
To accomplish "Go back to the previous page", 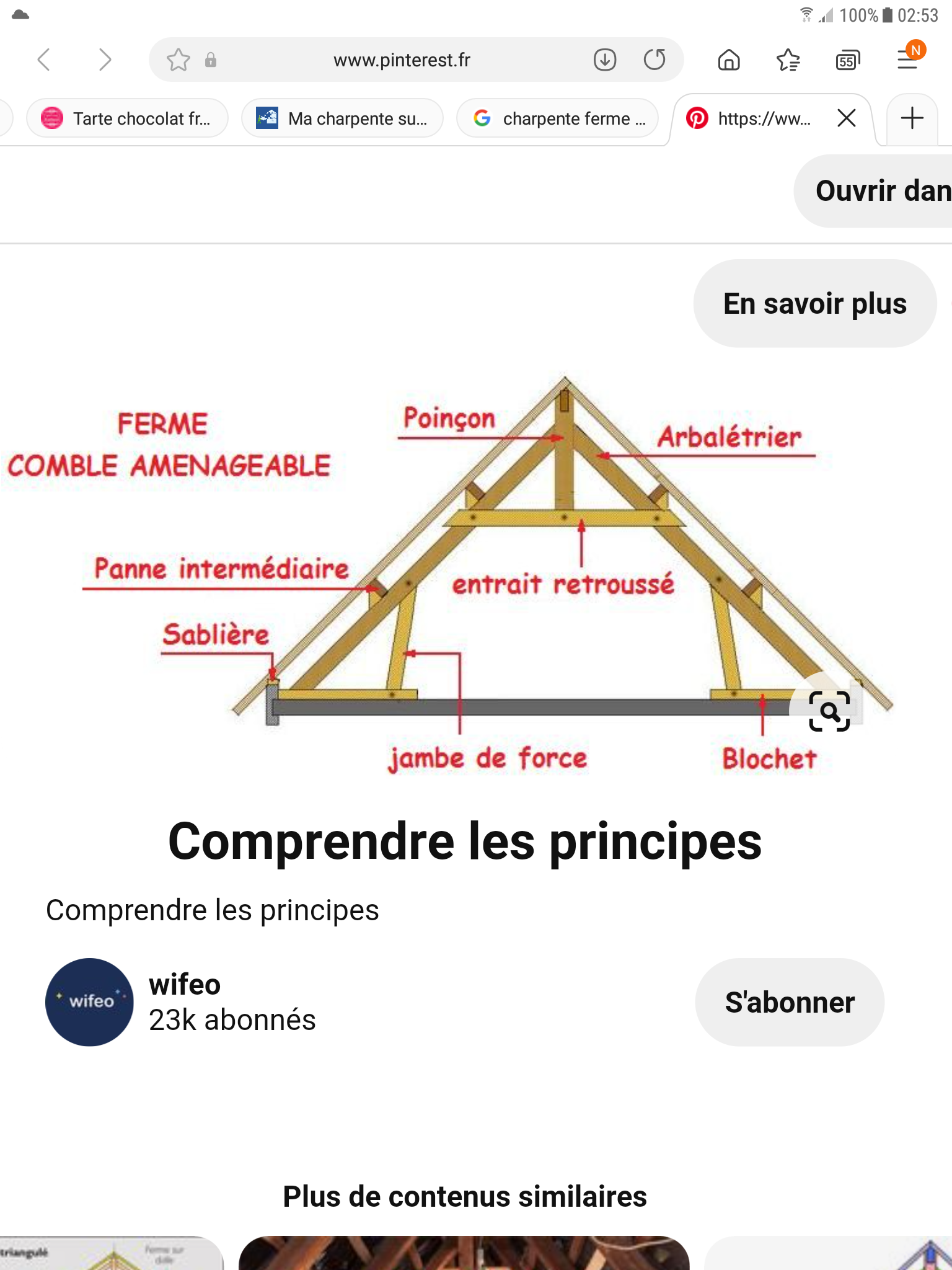I will click(43, 60).
